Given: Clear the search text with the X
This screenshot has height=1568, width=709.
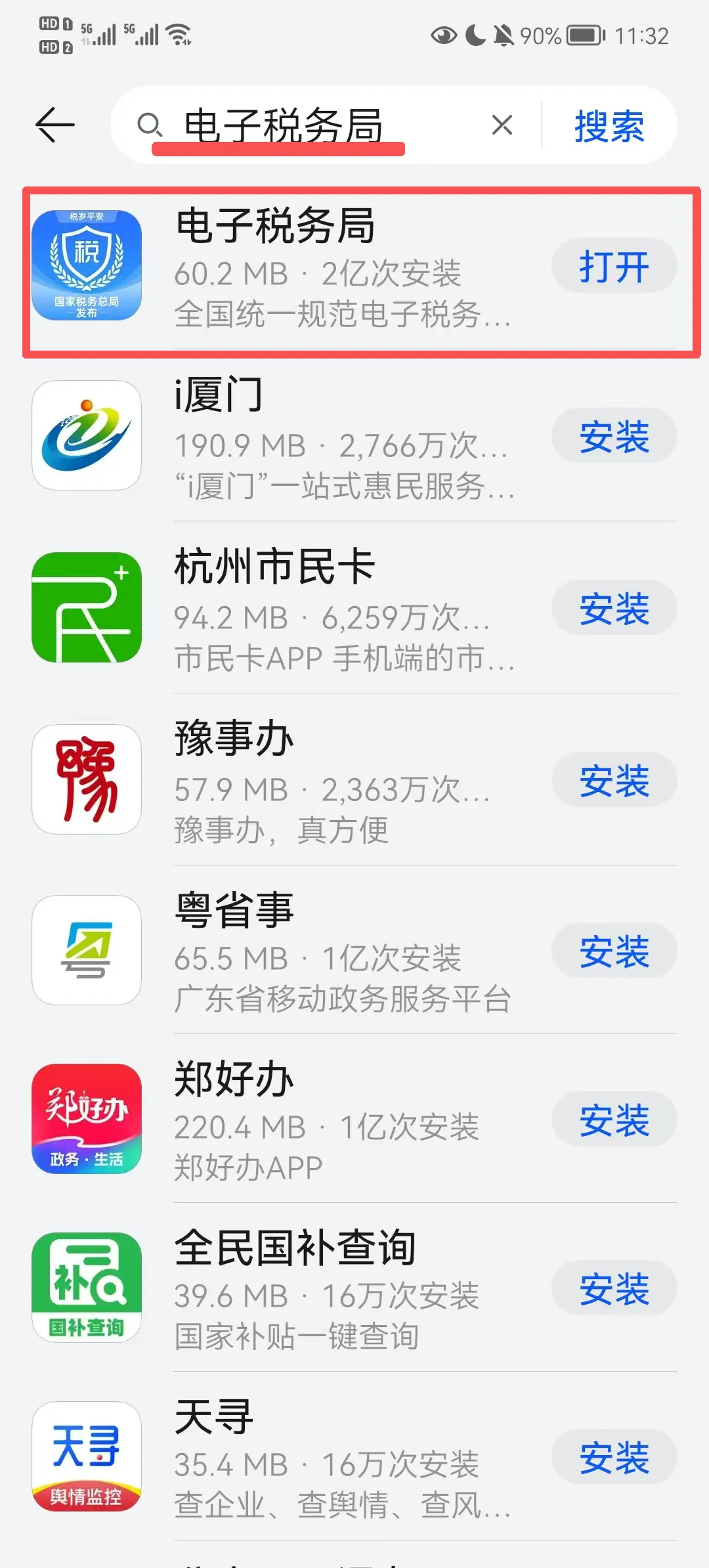Looking at the screenshot, I should (x=502, y=125).
